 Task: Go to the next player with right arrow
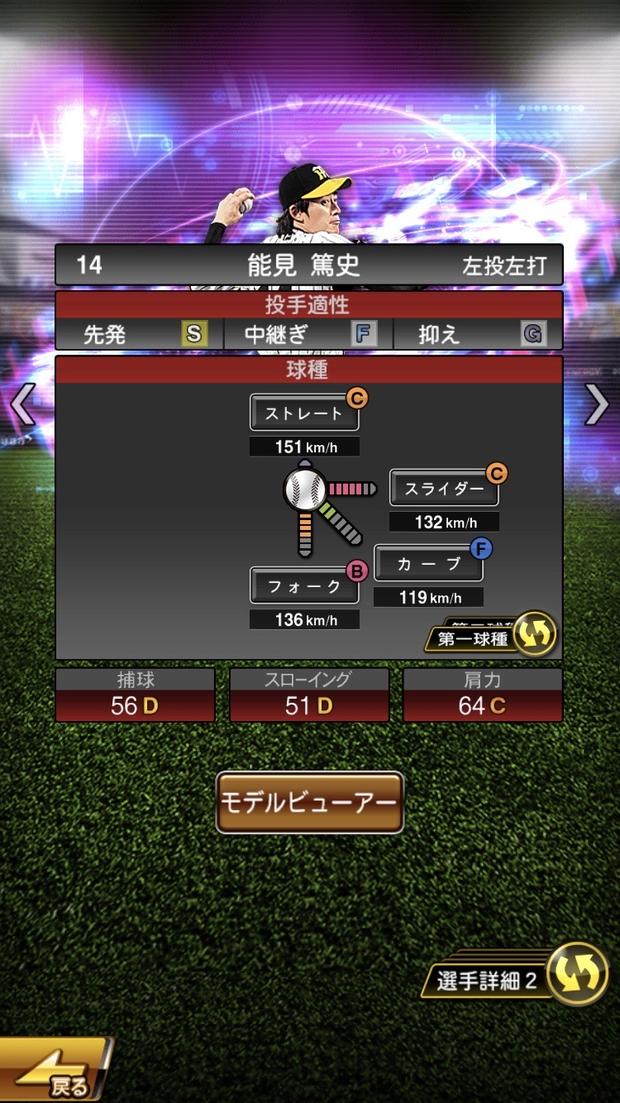(x=597, y=404)
